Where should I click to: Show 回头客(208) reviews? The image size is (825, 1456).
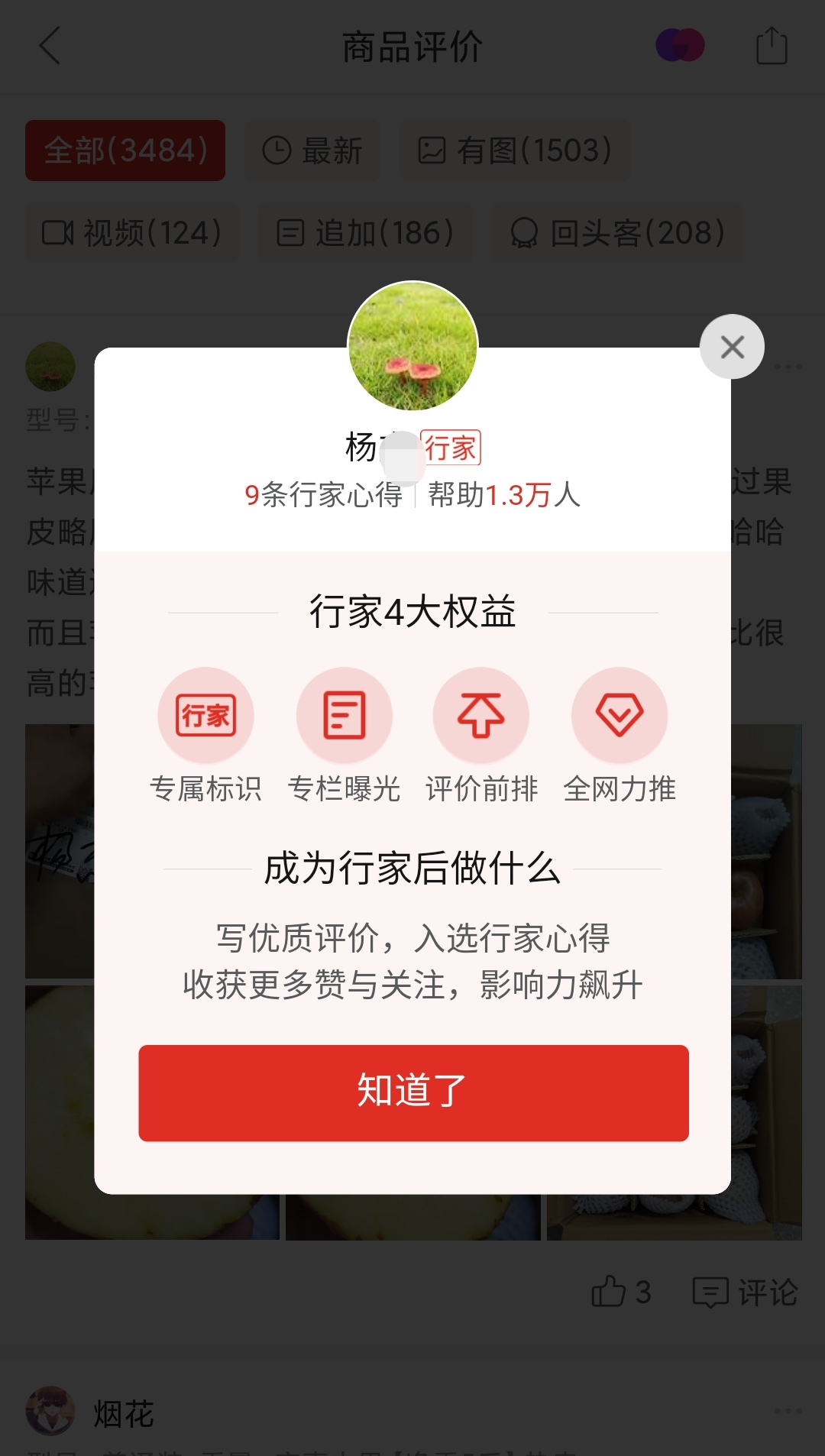(x=617, y=233)
